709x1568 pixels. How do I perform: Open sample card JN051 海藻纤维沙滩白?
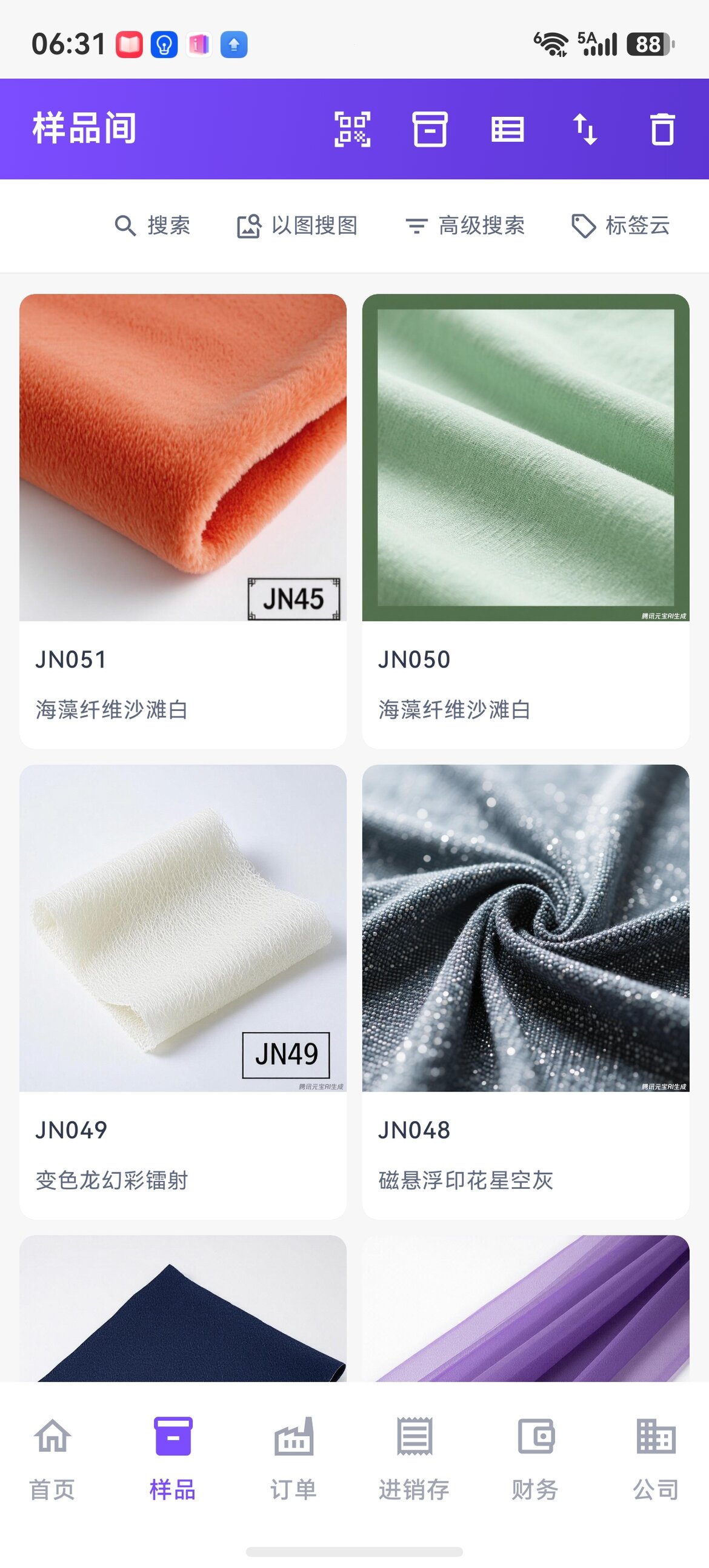coord(184,520)
